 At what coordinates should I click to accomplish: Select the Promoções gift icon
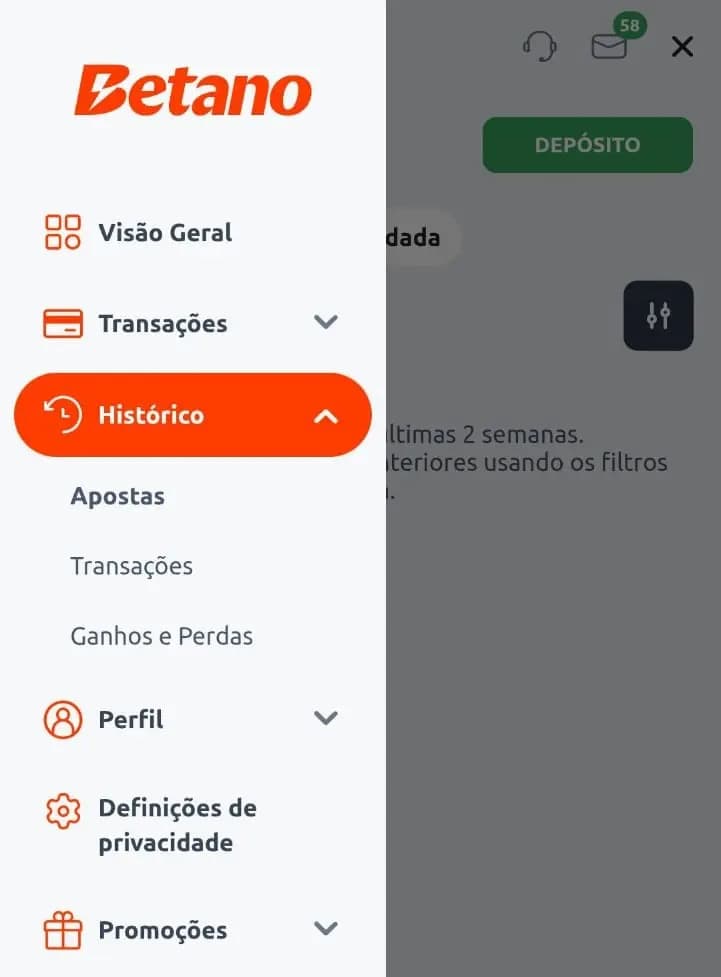click(x=62, y=929)
